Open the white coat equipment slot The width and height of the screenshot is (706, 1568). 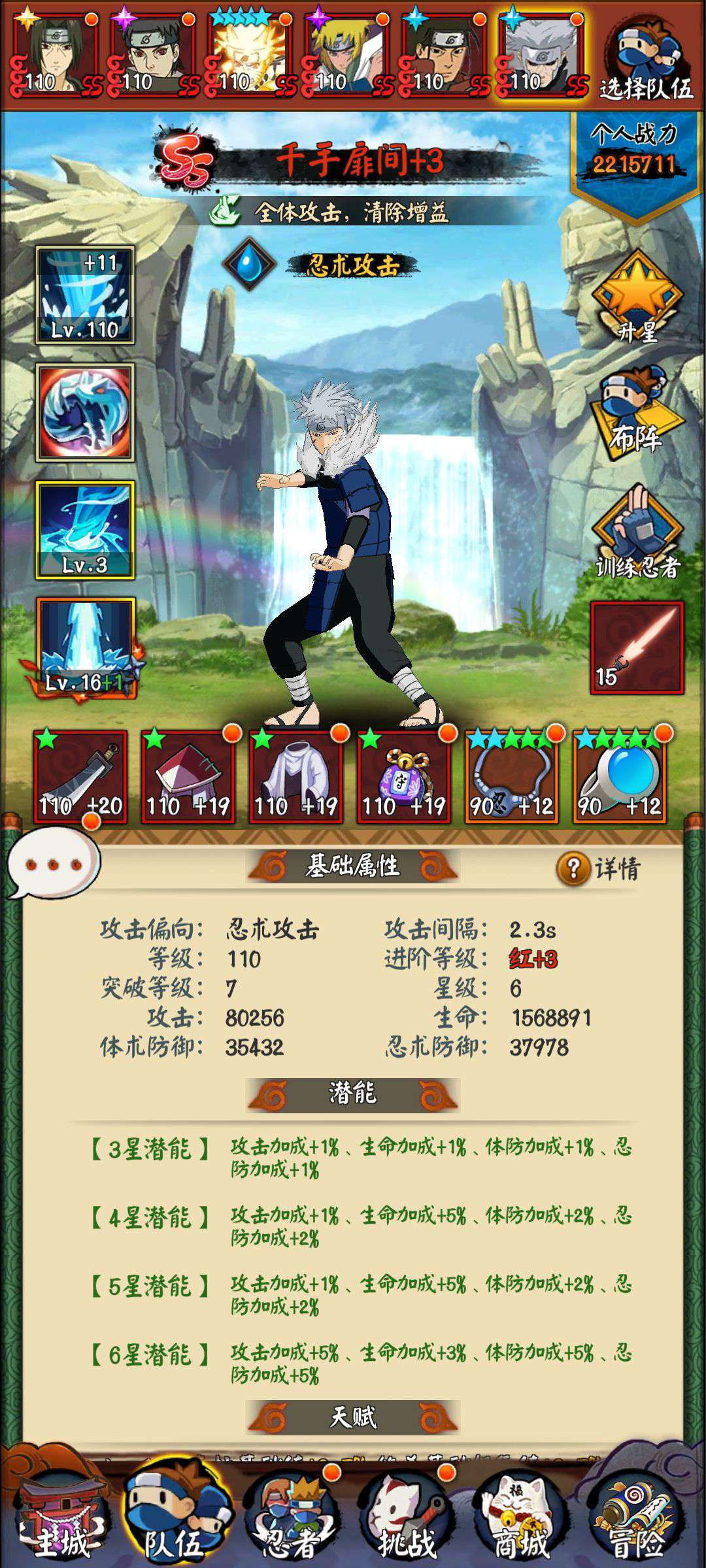pos(296,777)
